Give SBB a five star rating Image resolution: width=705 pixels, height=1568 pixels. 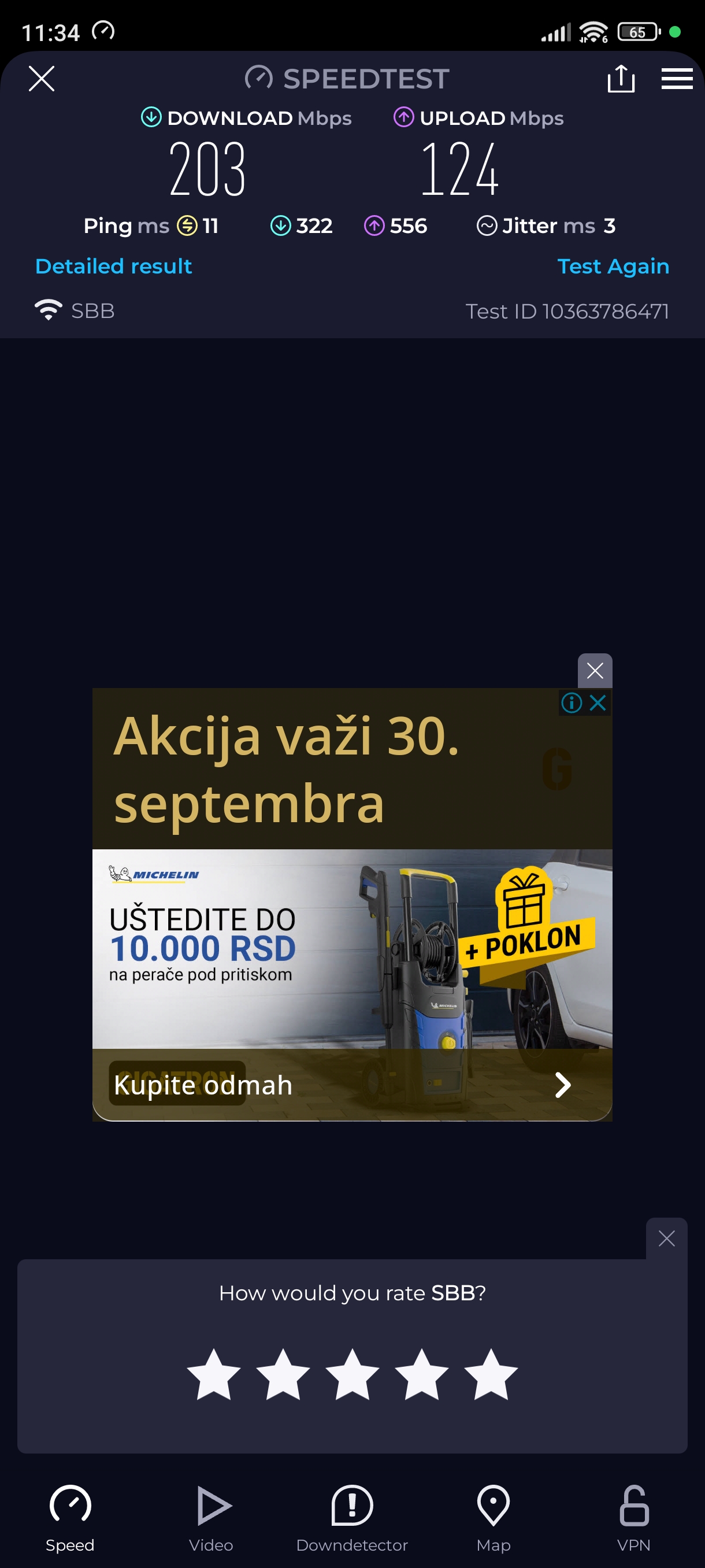point(491,1374)
